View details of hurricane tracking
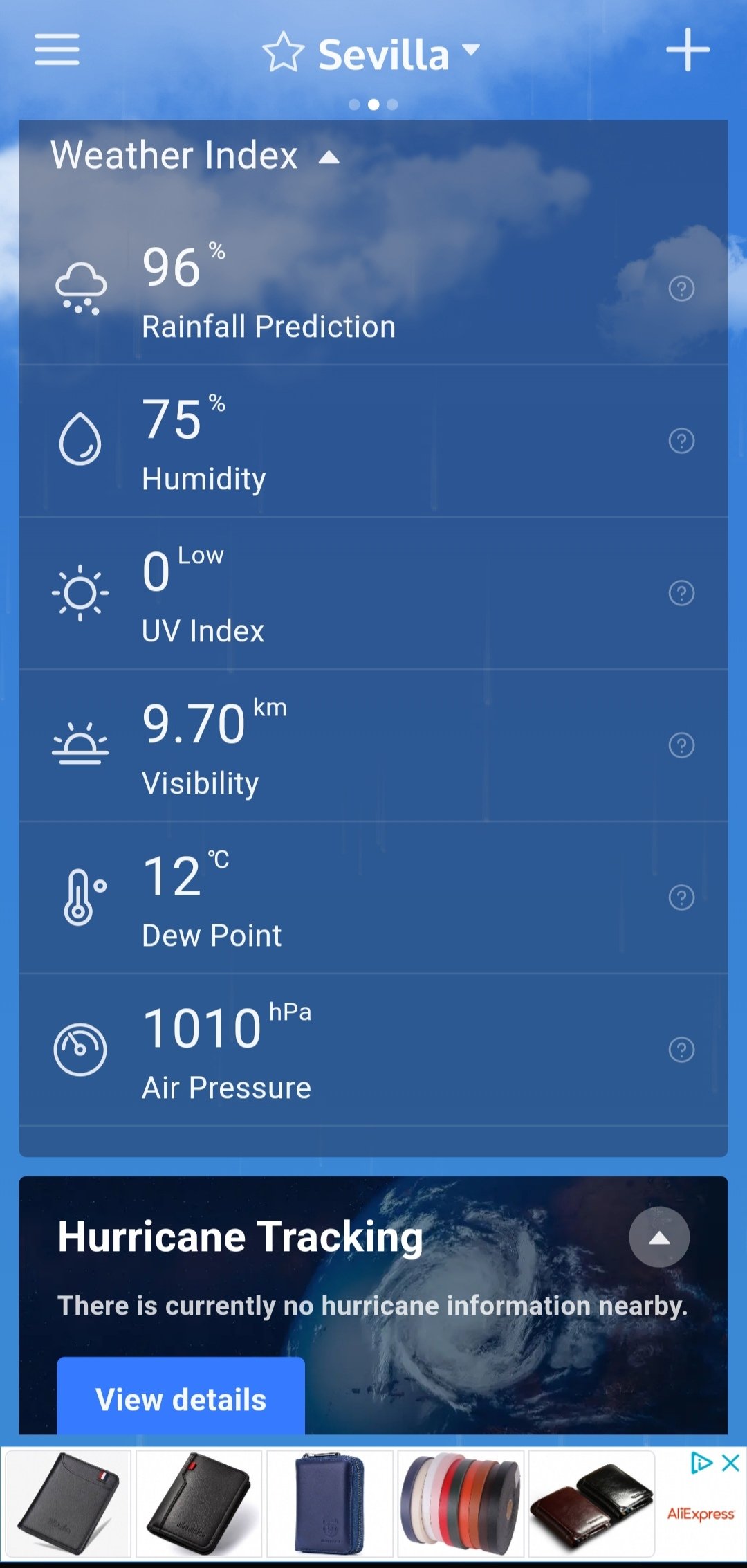747x1568 pixels. [x=181, y=1399]
